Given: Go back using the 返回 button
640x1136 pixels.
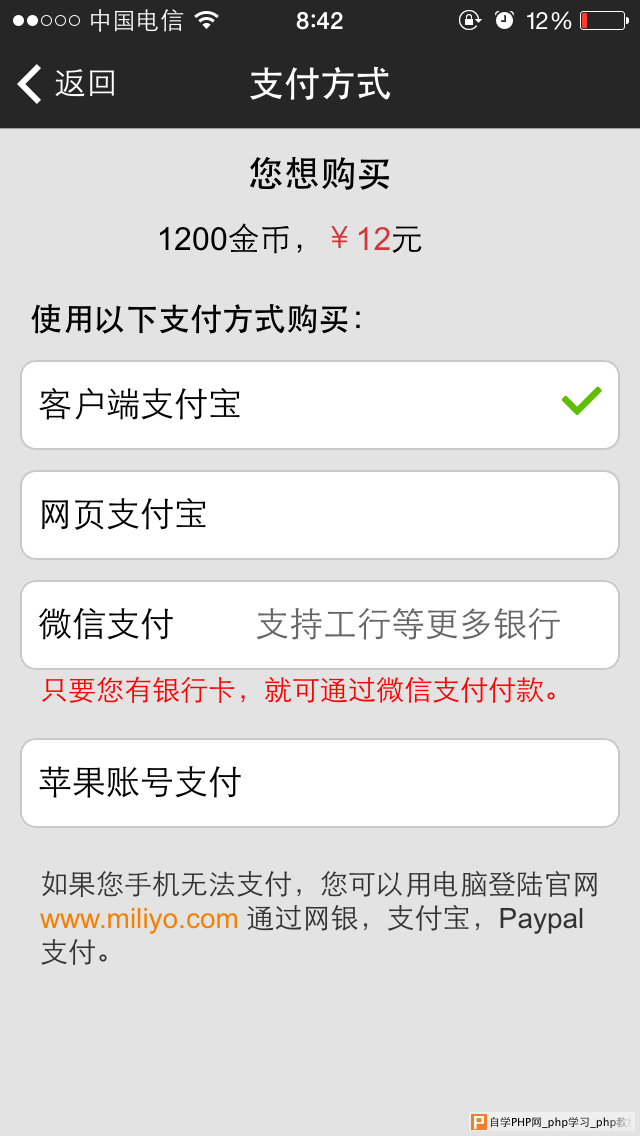Looking at the screenshot, I should coord(66,84).
